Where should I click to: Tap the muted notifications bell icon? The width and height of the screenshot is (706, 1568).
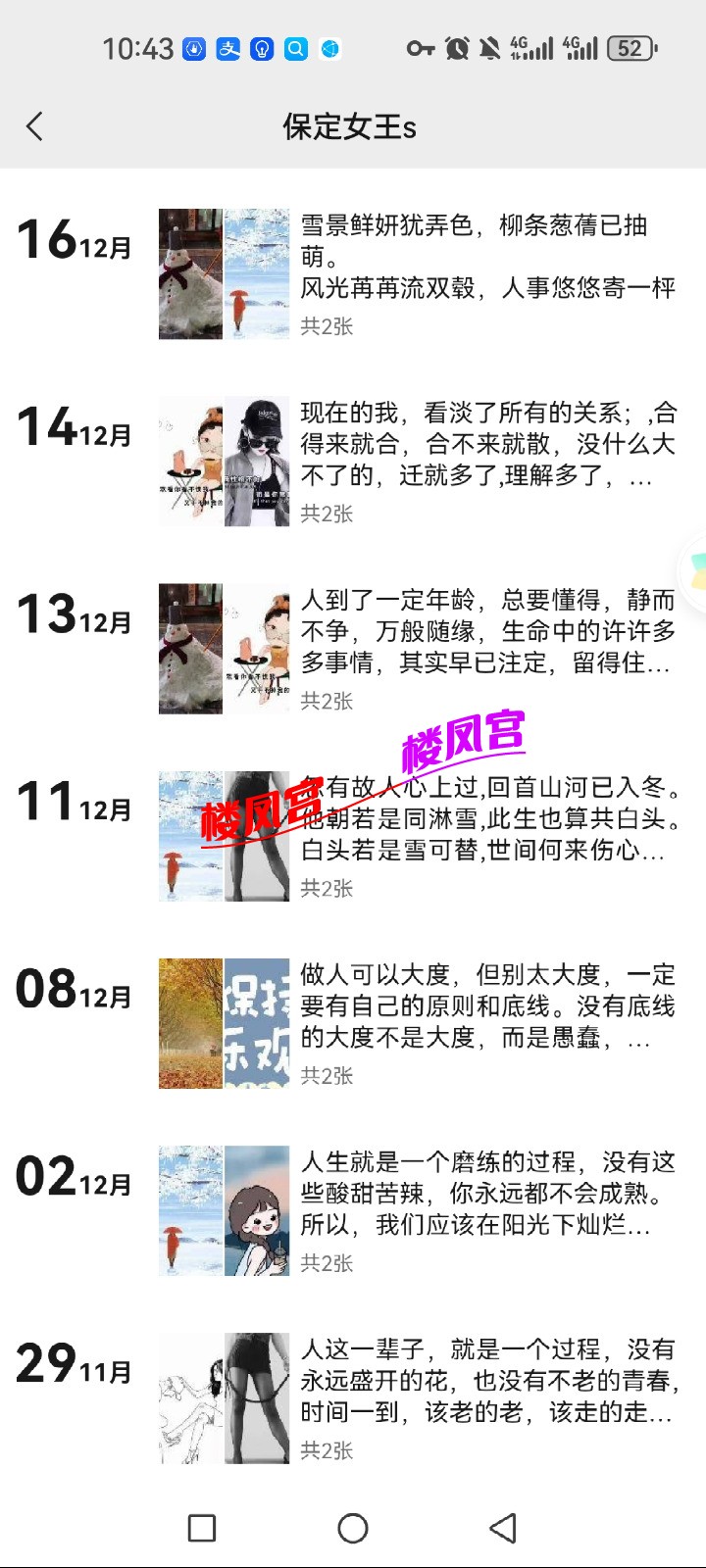(x=489, y=48)
